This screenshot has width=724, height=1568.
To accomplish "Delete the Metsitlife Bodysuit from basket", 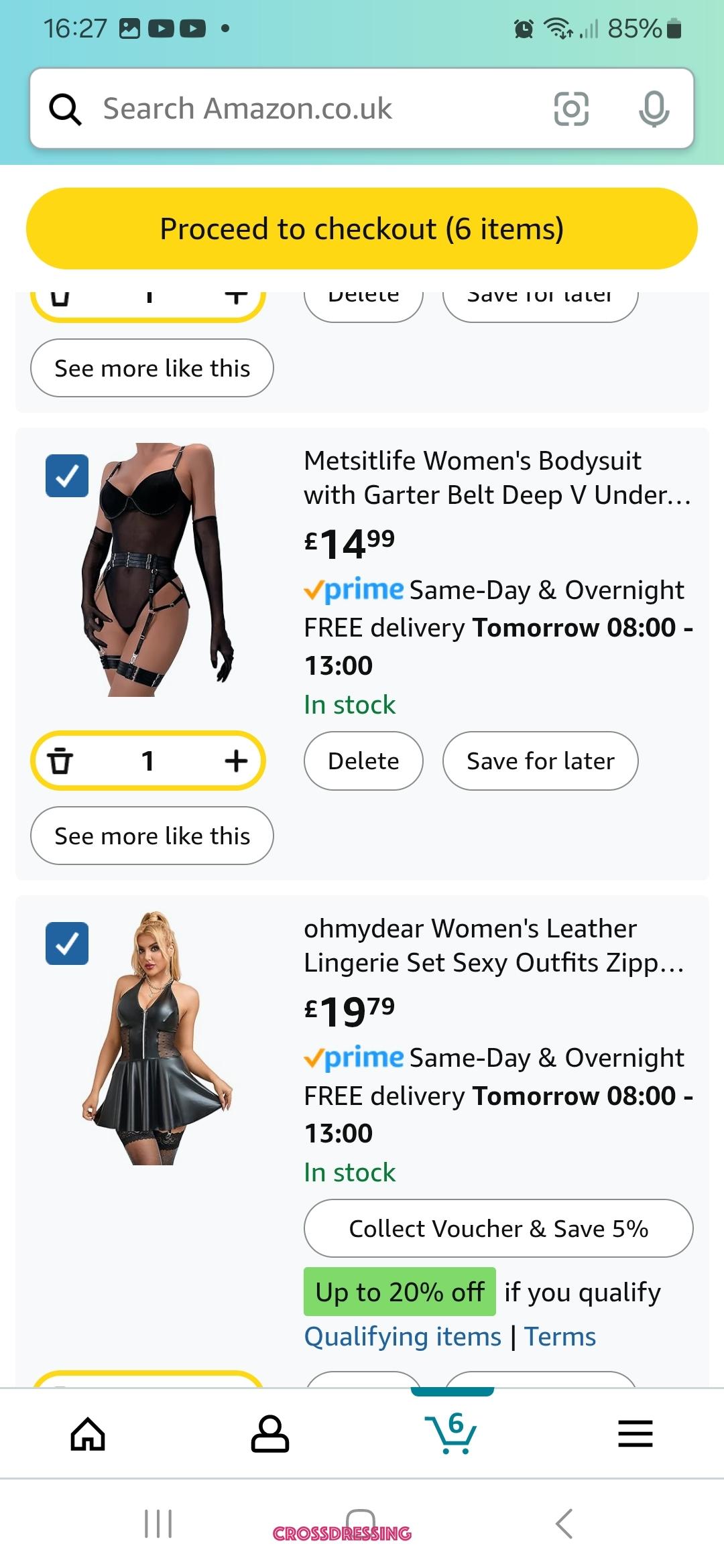I will (363, 761).
